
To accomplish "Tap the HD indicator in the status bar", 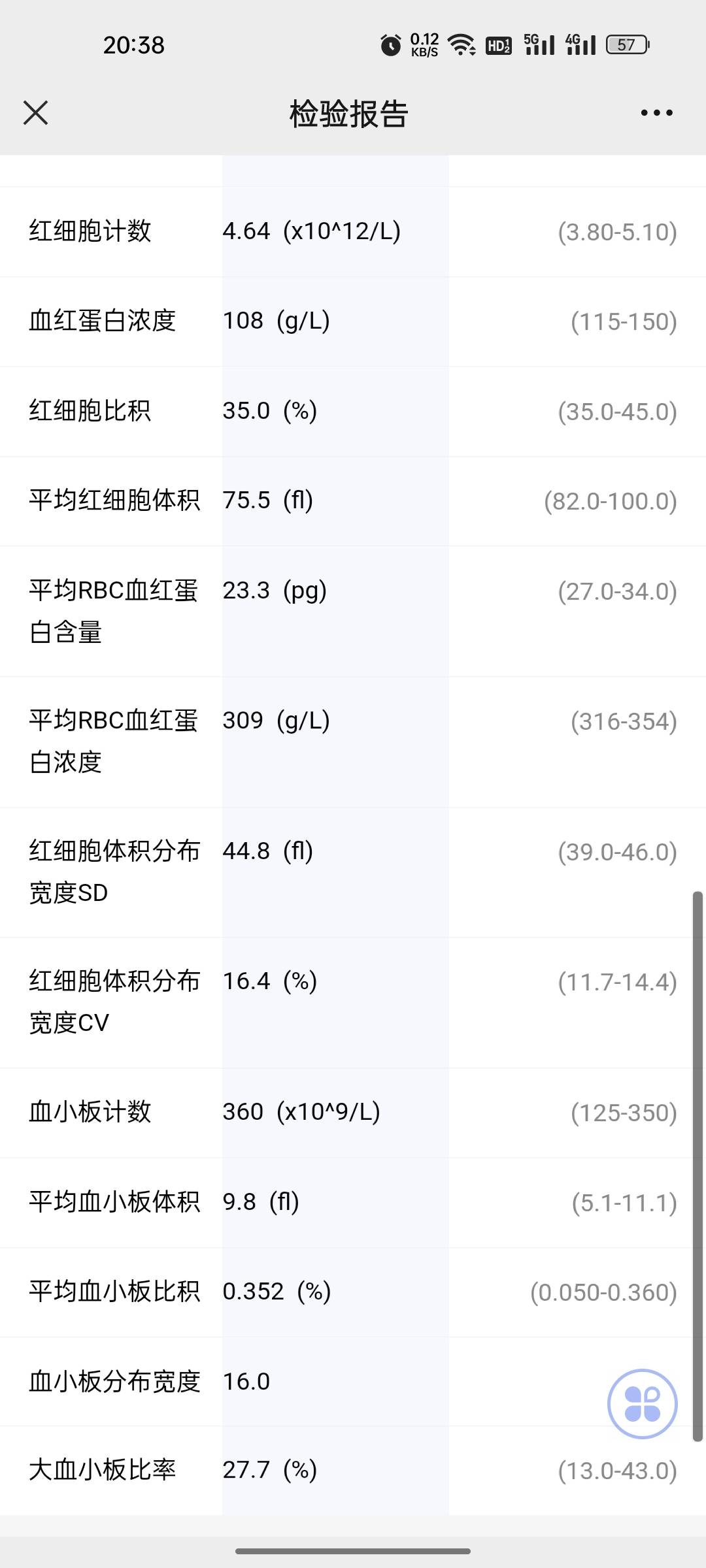I will (x=498, y=44).
